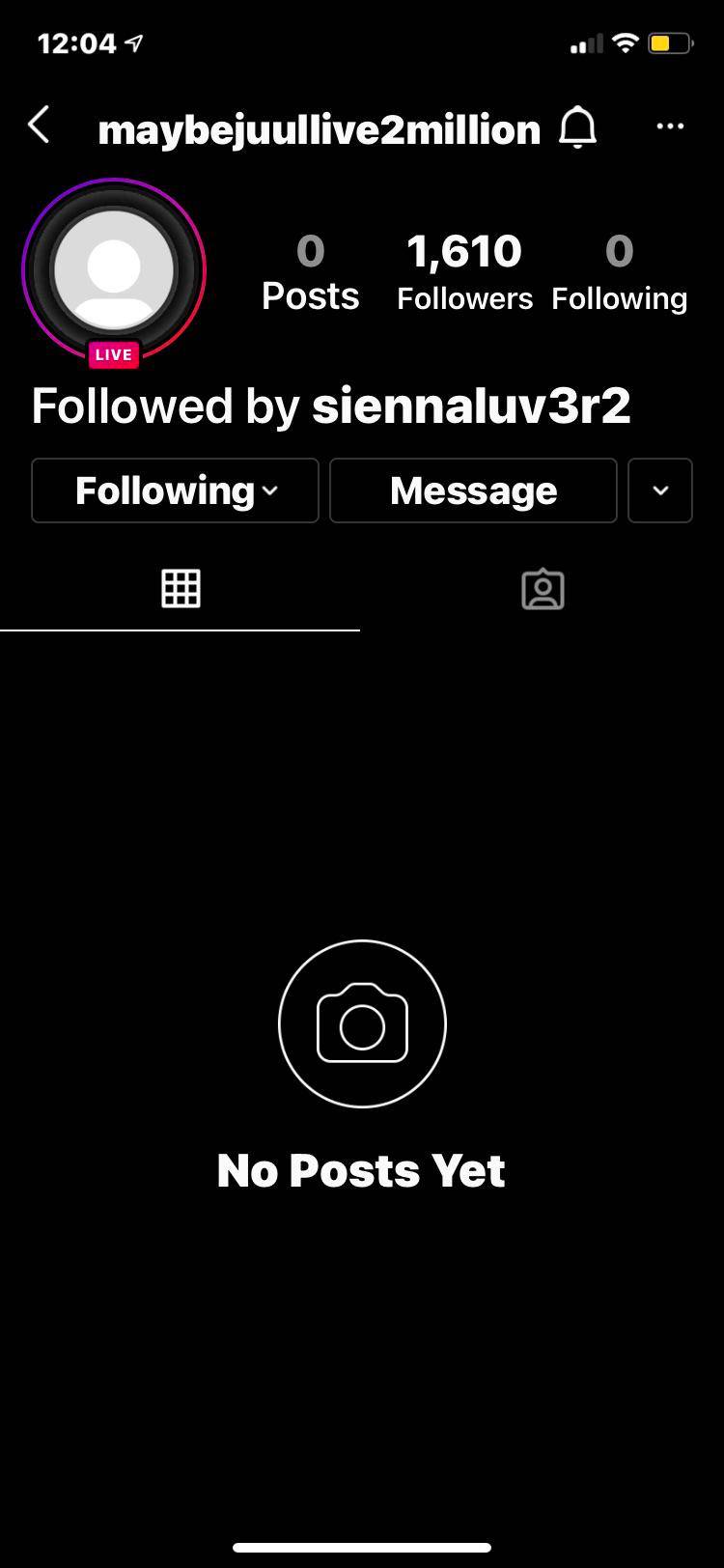Image resolution: width=724 pixels, height=1568 pixels.
Task: View the 1,610 followers list
Action: pyautogui.click(x=464, y=272)
